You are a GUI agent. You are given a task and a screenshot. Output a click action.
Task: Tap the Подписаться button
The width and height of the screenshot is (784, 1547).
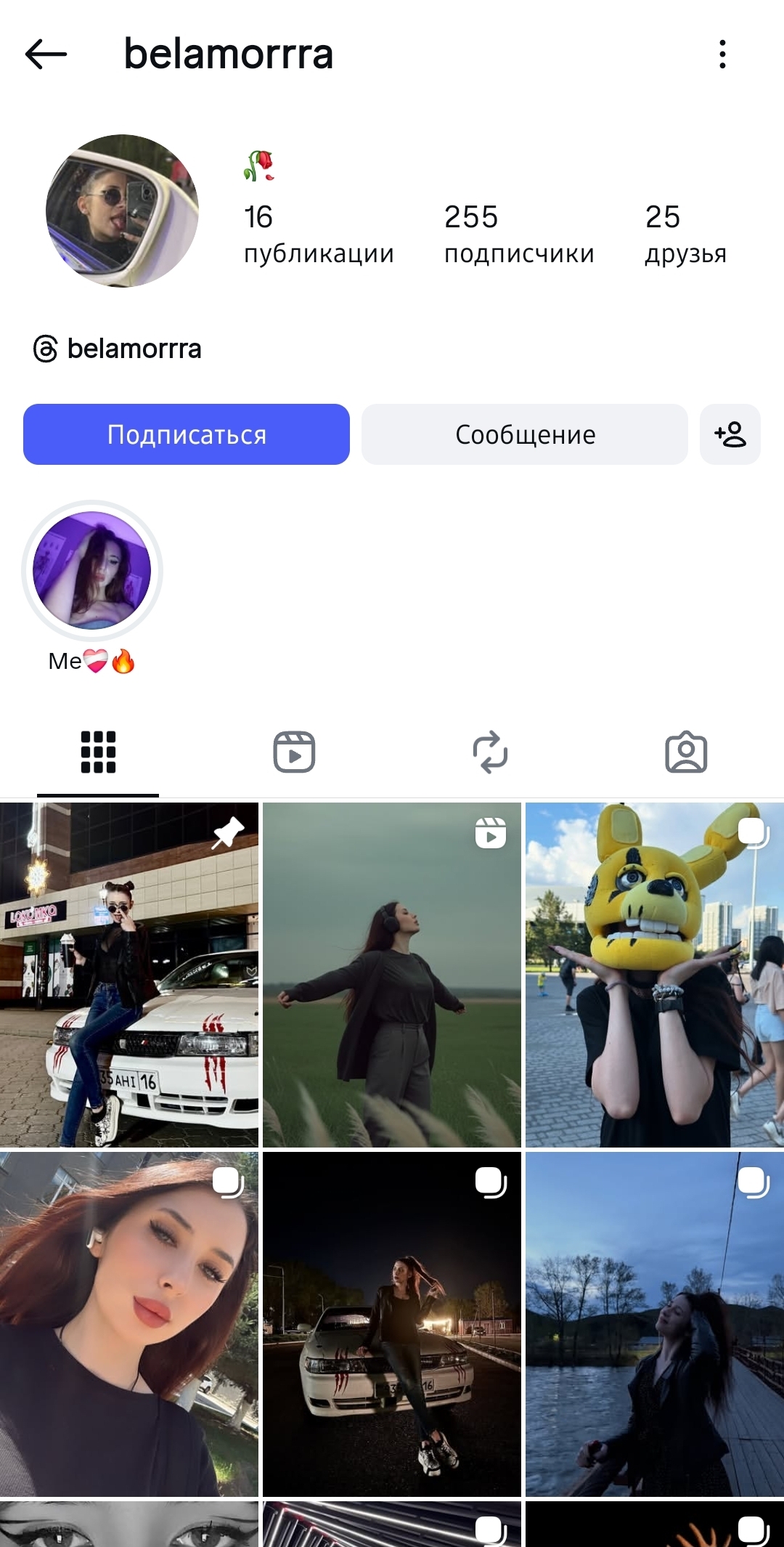click(187, 434)
